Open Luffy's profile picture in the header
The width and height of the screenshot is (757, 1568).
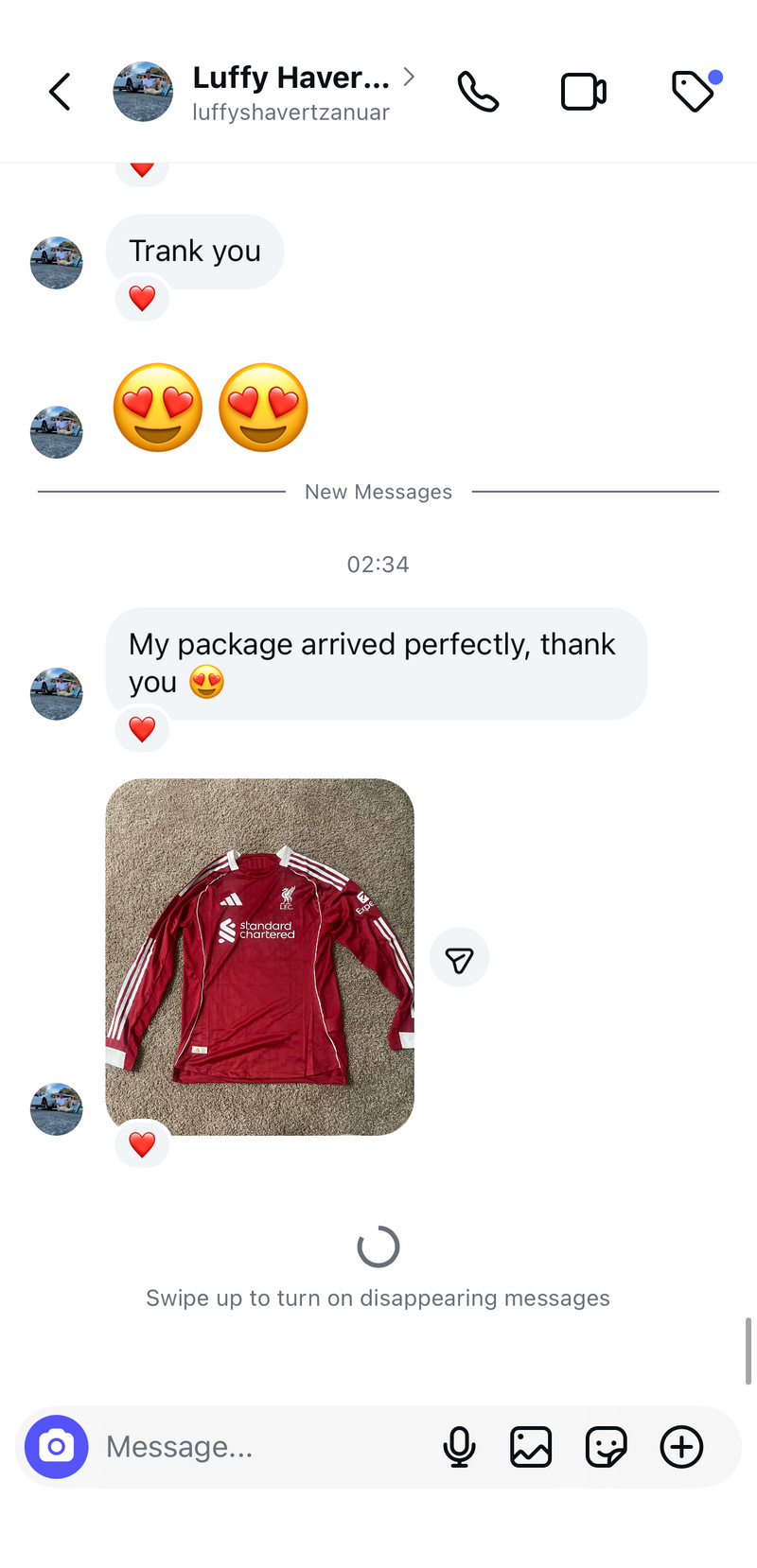(x=143, y=91)
